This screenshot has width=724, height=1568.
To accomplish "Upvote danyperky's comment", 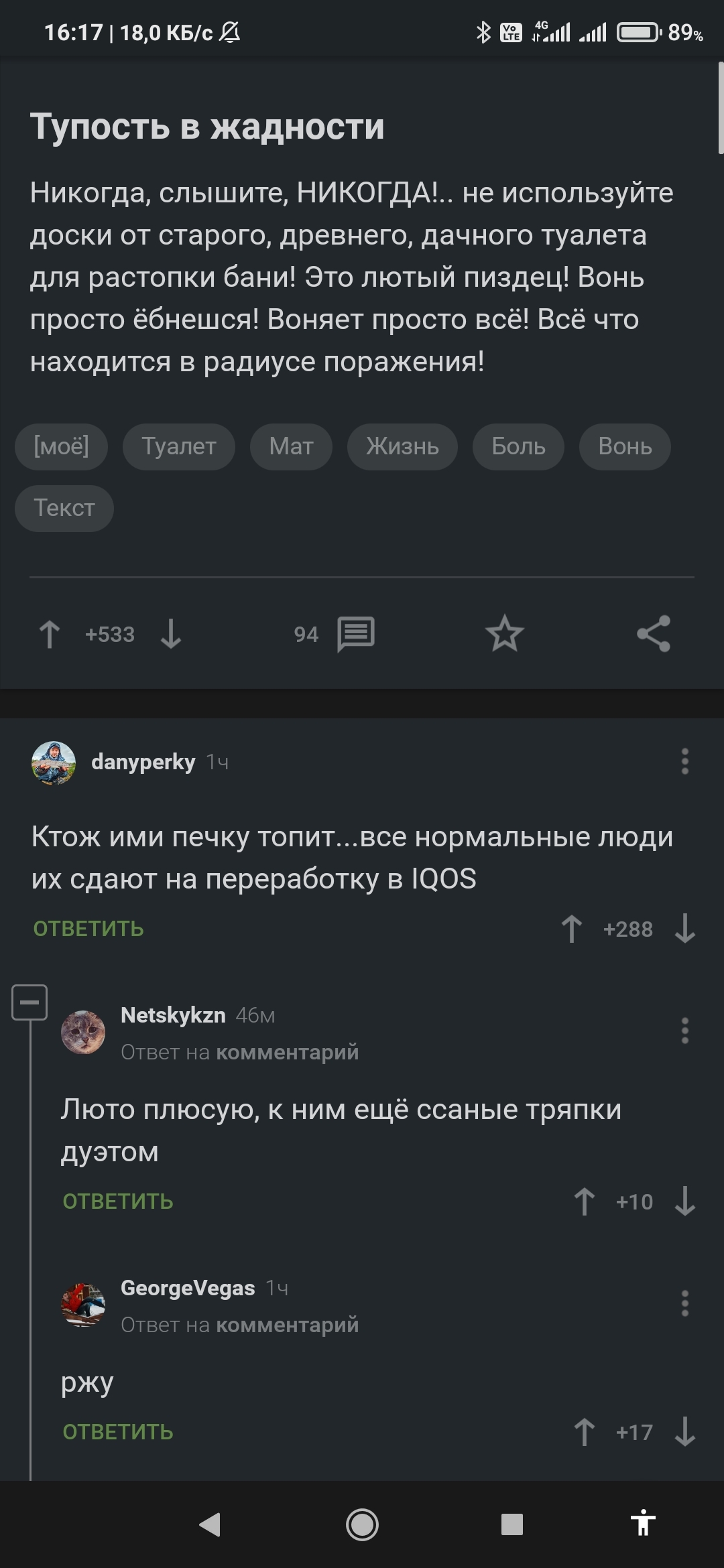I will (572, 929).
